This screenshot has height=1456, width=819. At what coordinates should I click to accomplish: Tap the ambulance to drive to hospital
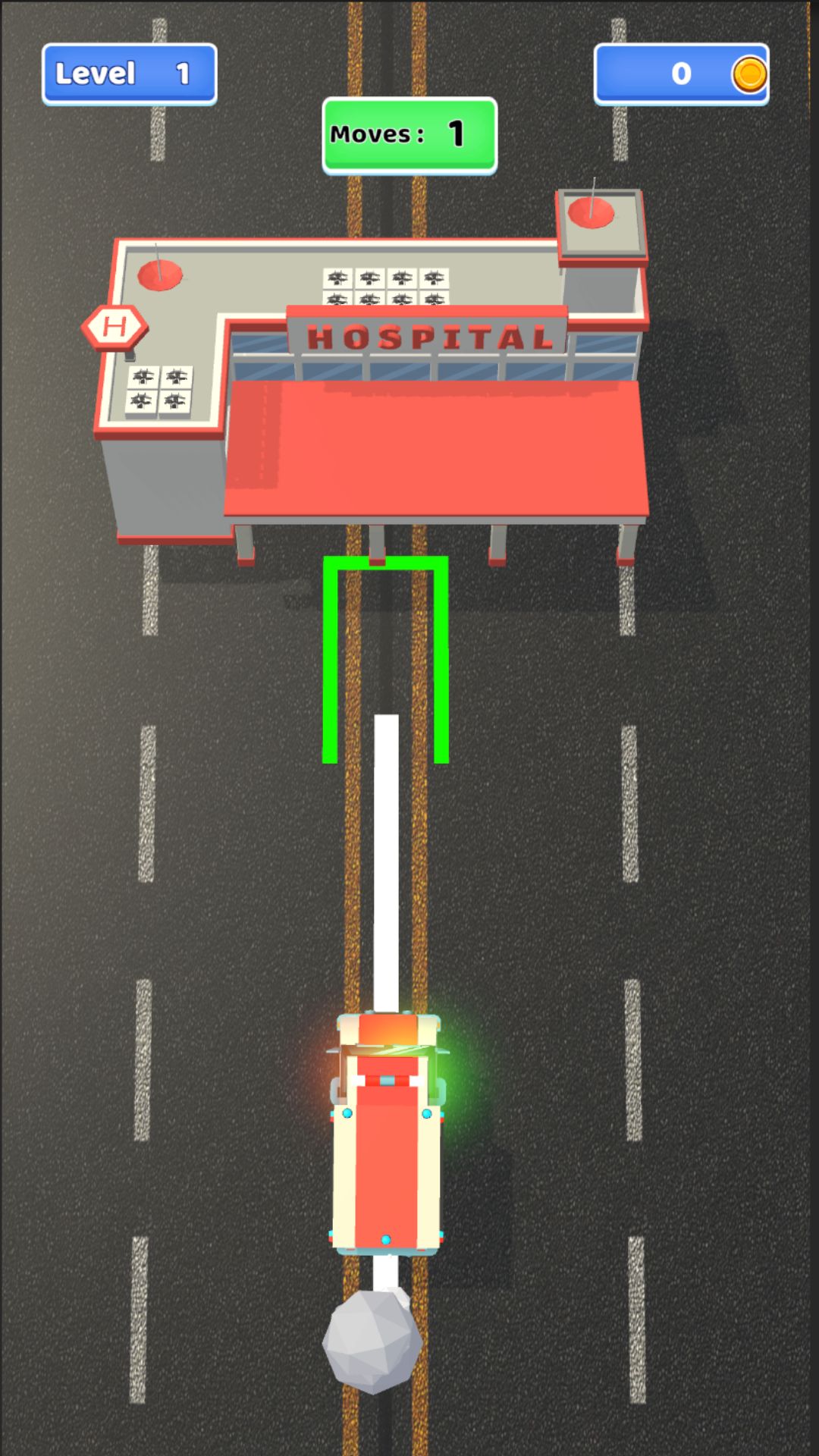pyautogui.click(x=387, y=1137)
